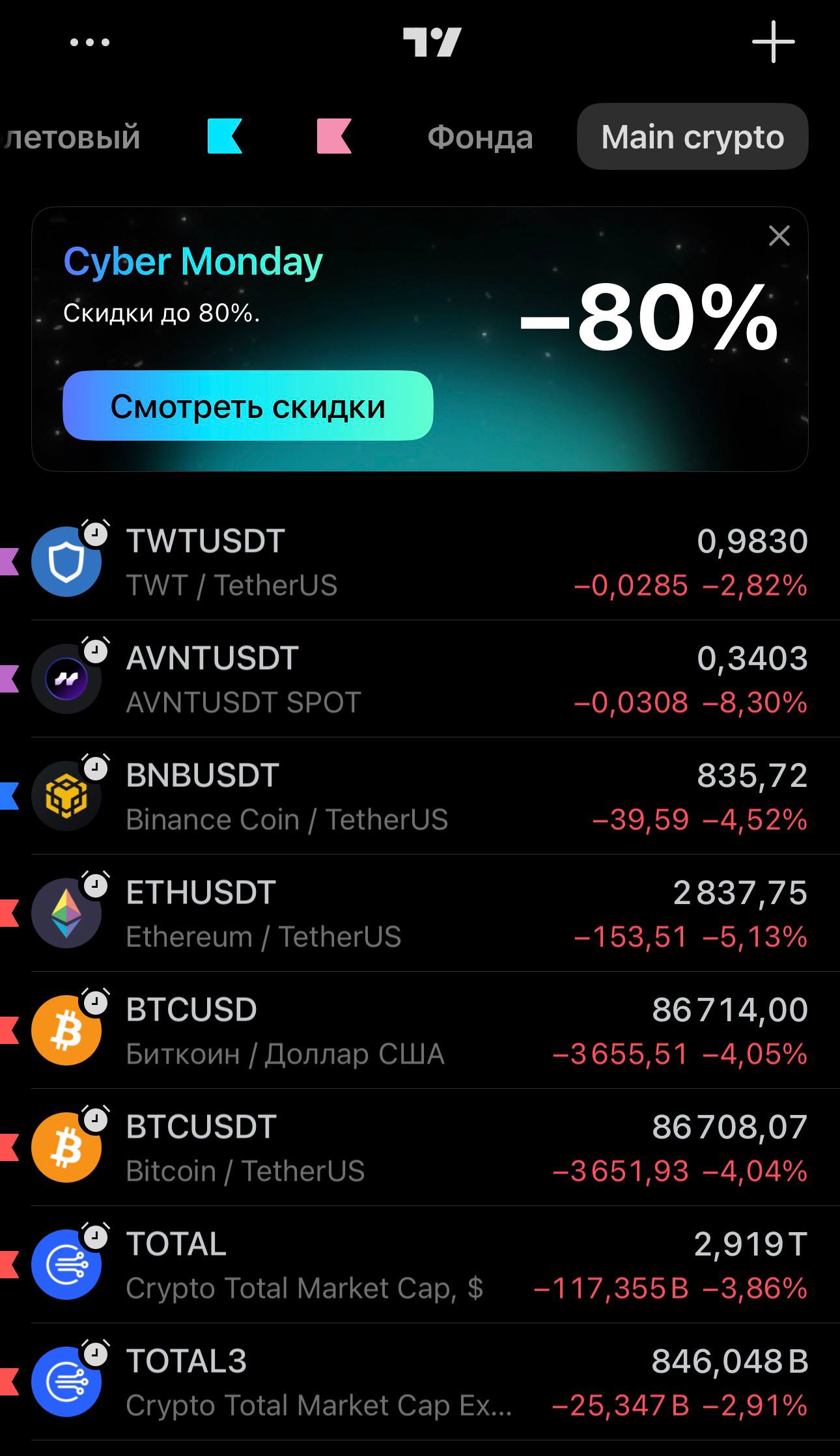The width and height of the screenshot is (840, 1456).
Task: Open the Фонда watchlist tab
Action: pos(480,137)
